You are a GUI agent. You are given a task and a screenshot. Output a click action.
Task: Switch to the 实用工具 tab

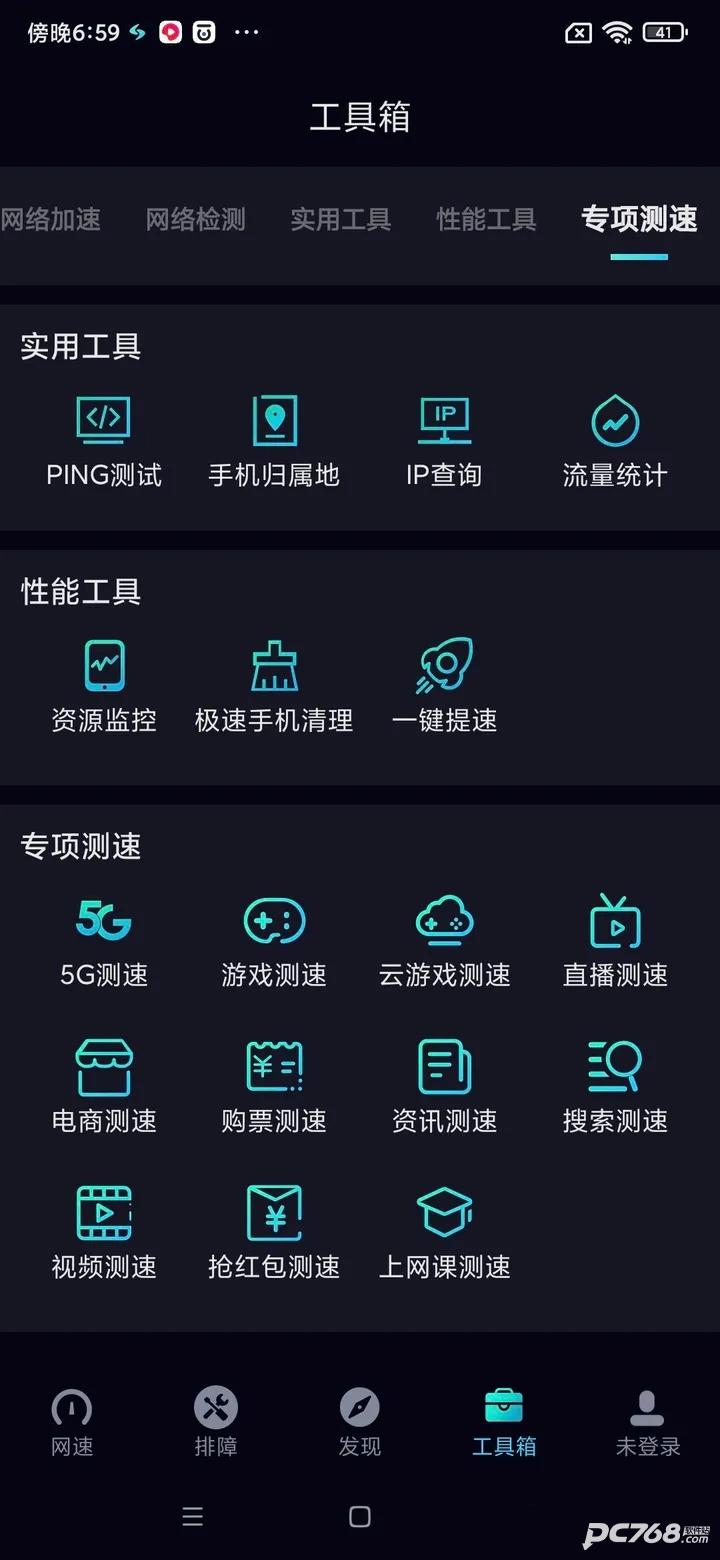click(x=340, y=220)
